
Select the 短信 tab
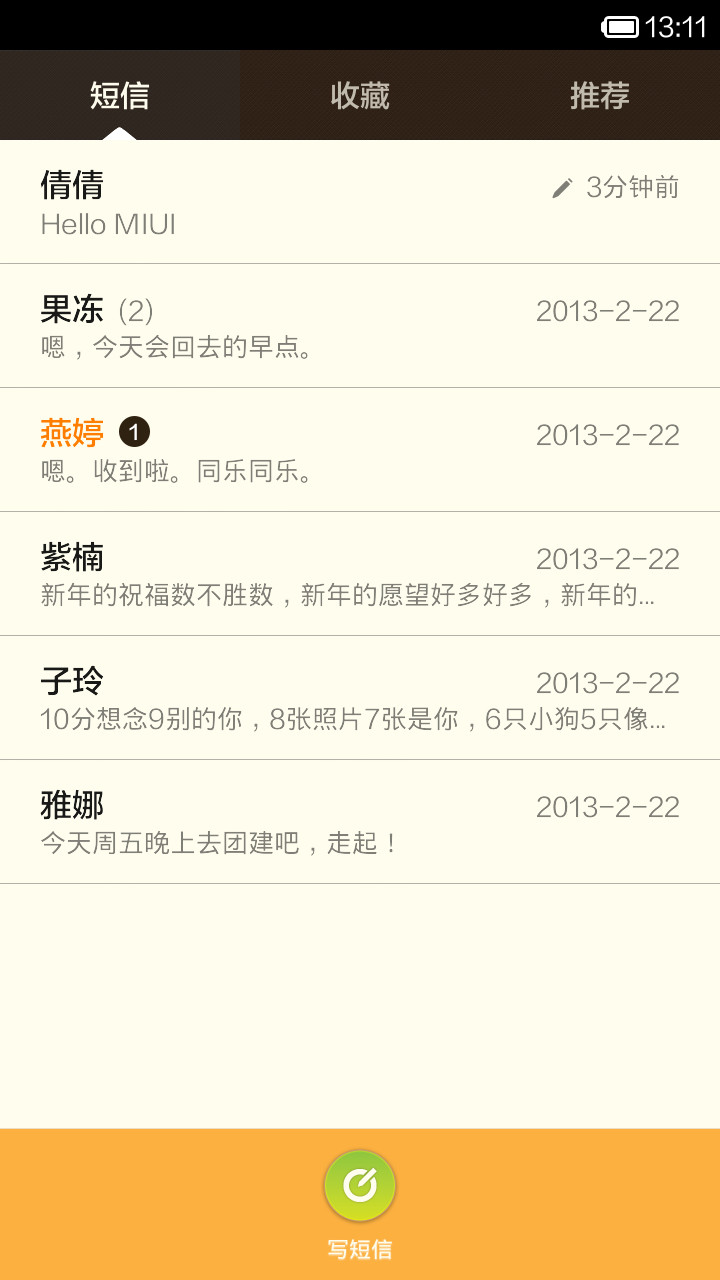click(x=120, y=95)
